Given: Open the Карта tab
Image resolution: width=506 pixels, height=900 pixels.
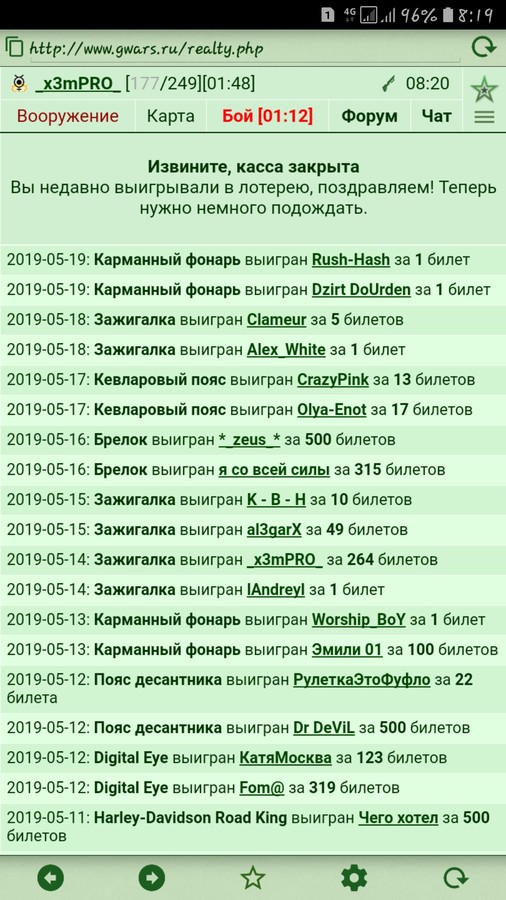Looking at the screenshot, I should click(x=170, y=116).
